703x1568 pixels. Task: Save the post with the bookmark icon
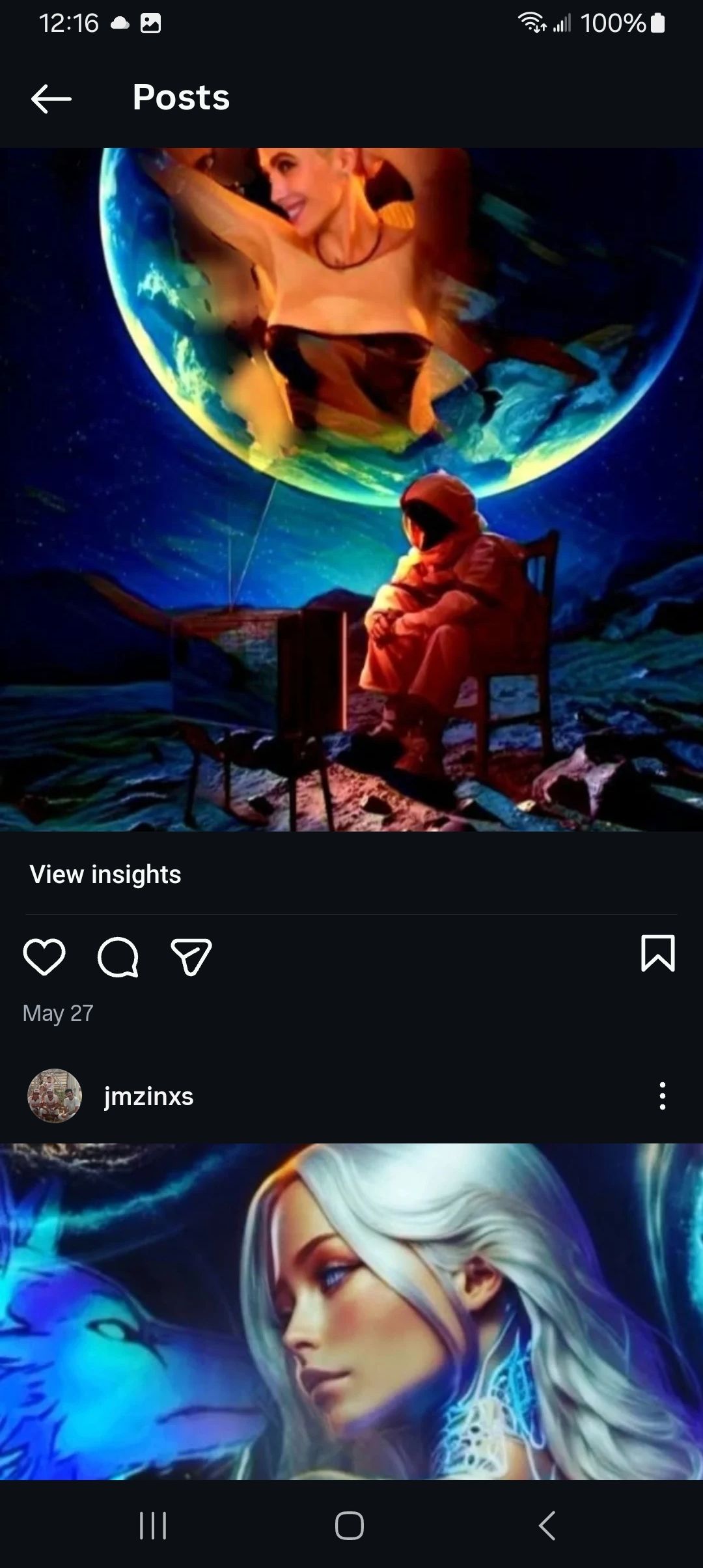coord(660,955)
